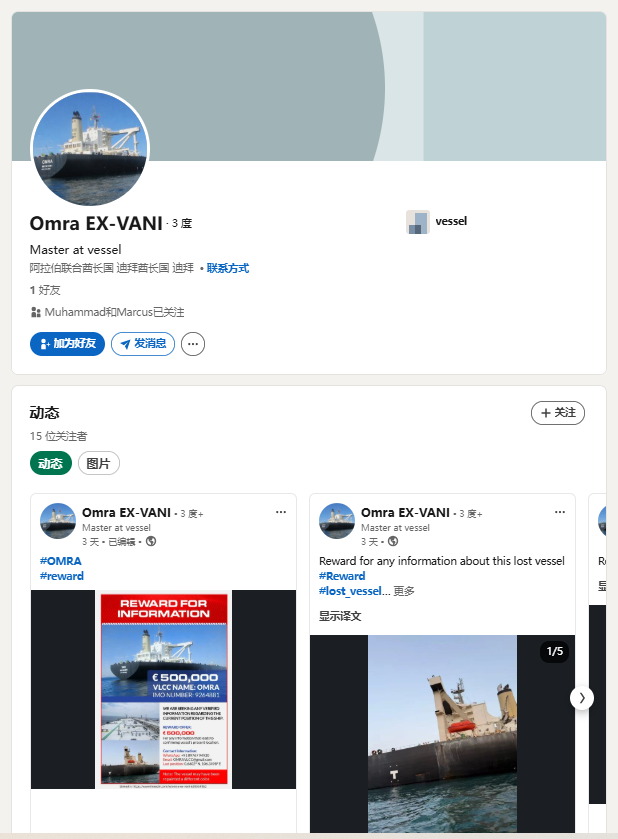Open the #lost_vessel hashtag
The width and height of the screenshot is (618, 839).
click(x=350, y=591)
